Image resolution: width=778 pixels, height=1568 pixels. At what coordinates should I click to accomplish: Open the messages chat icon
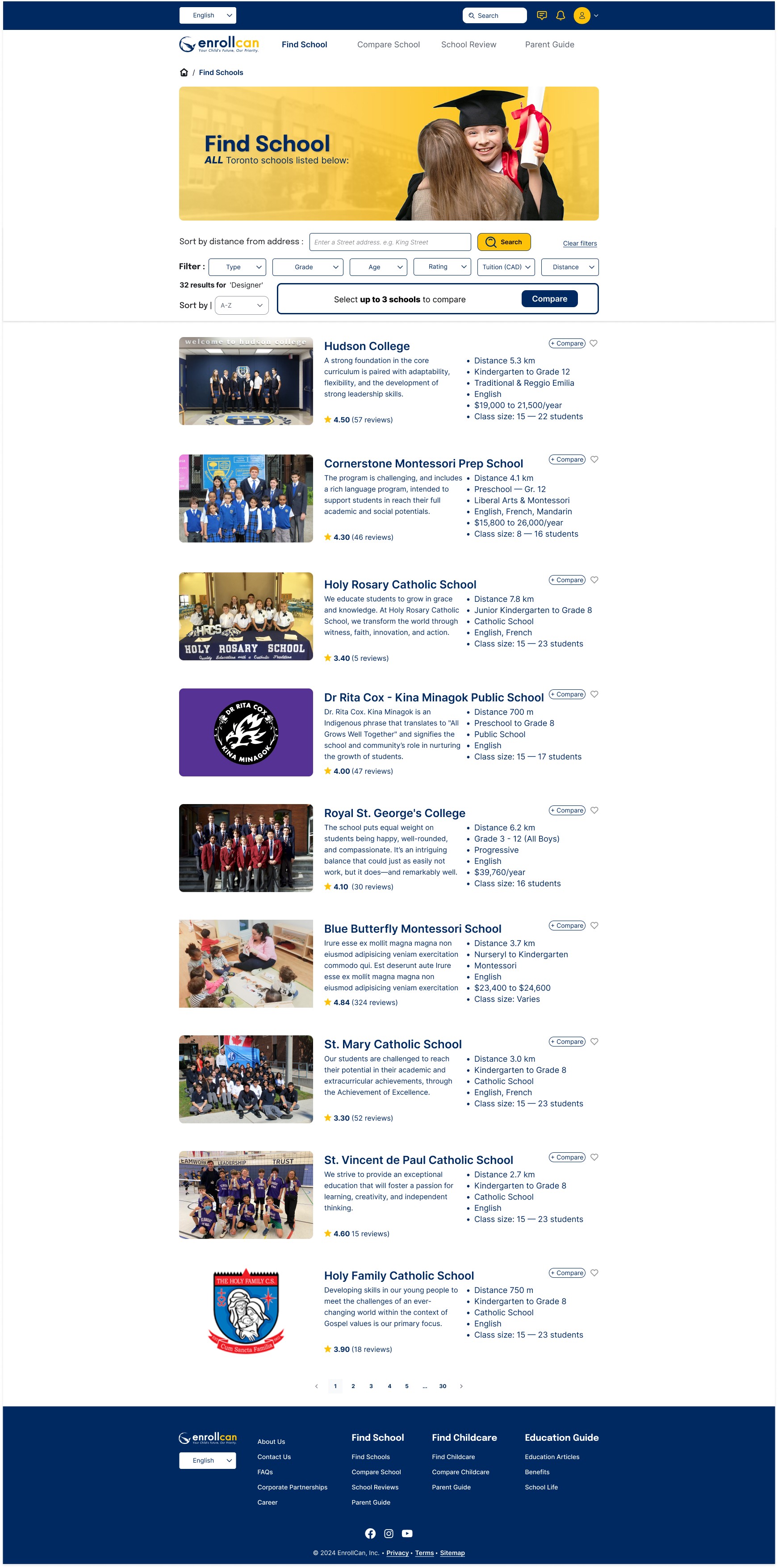point(541,15)
